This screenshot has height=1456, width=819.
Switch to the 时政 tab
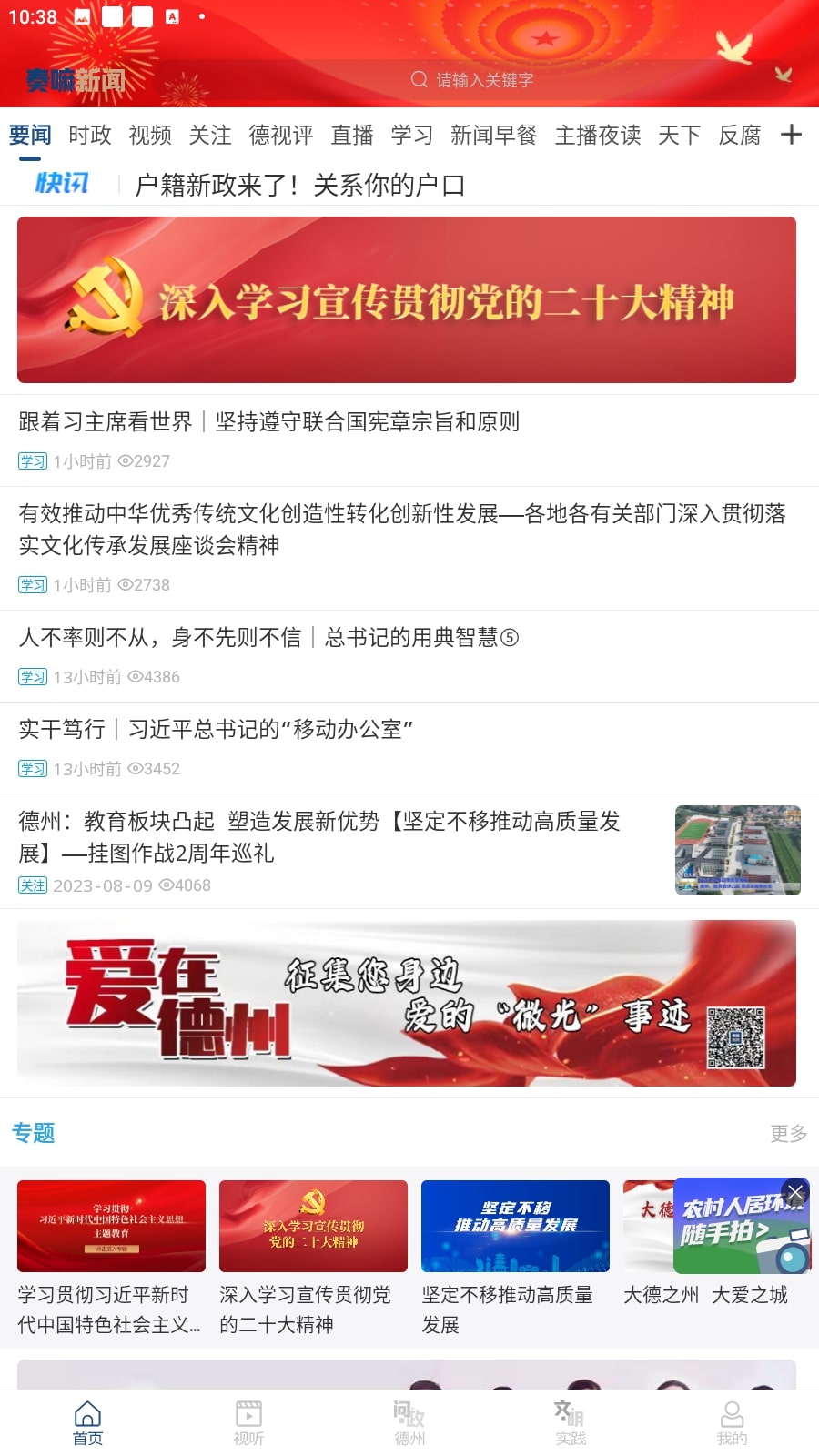(90, 136)
